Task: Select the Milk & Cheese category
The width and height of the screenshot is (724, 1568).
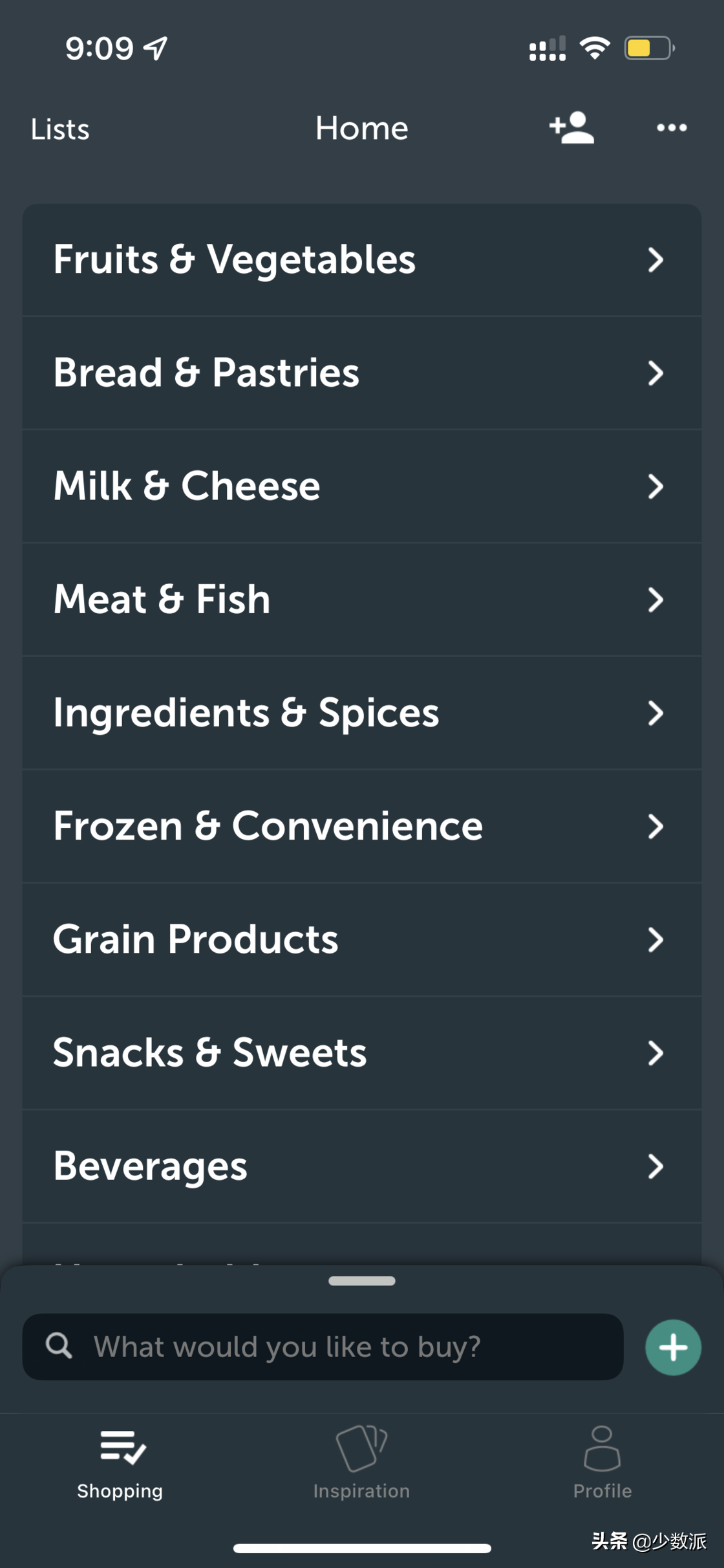Action: coord(362,486)
